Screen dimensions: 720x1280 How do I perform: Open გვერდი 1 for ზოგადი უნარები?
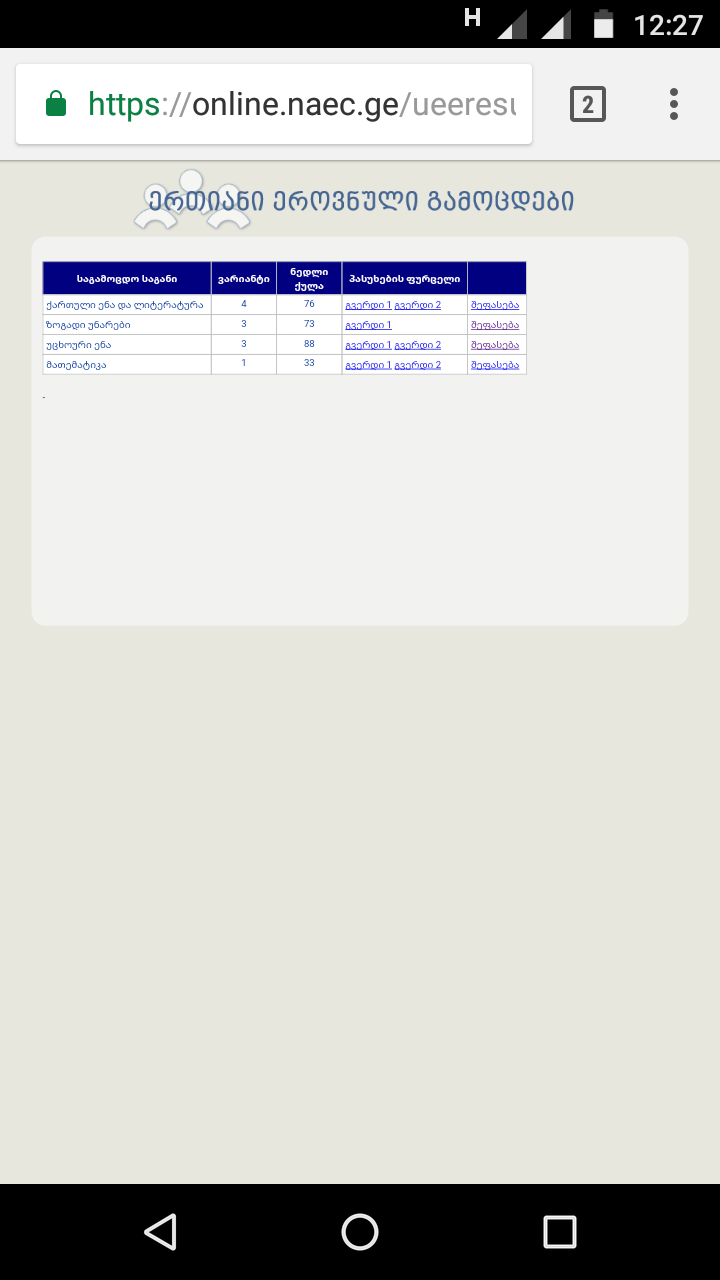click(x=368, y=325)
